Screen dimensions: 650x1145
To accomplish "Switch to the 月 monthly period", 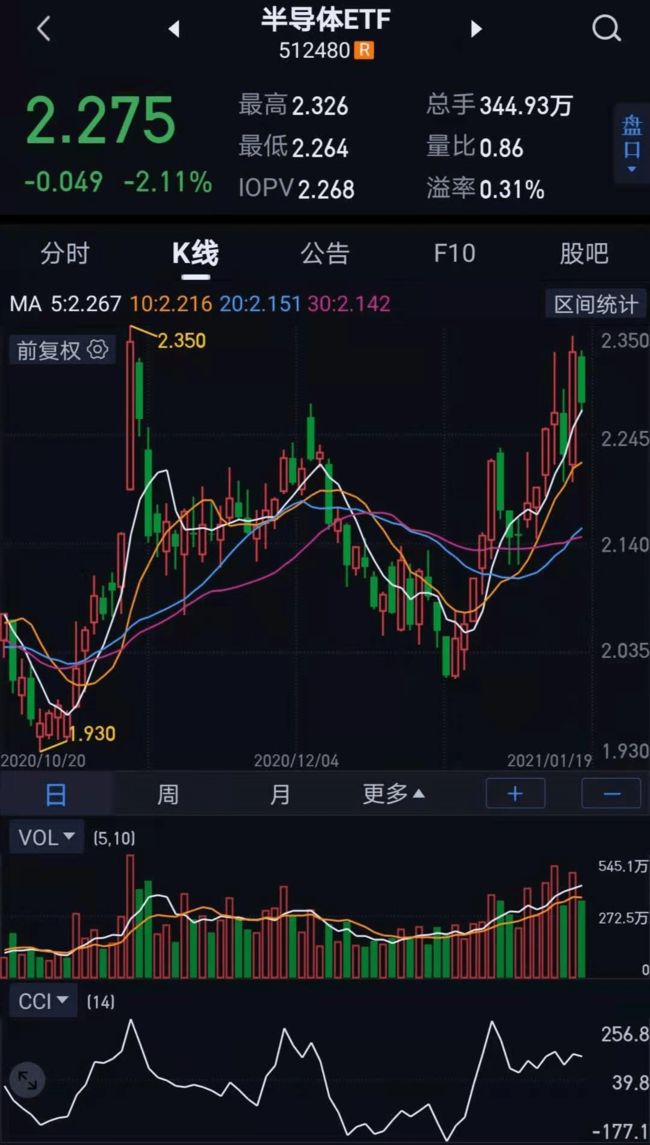I will pyautogui.click(x=280, y=793).
